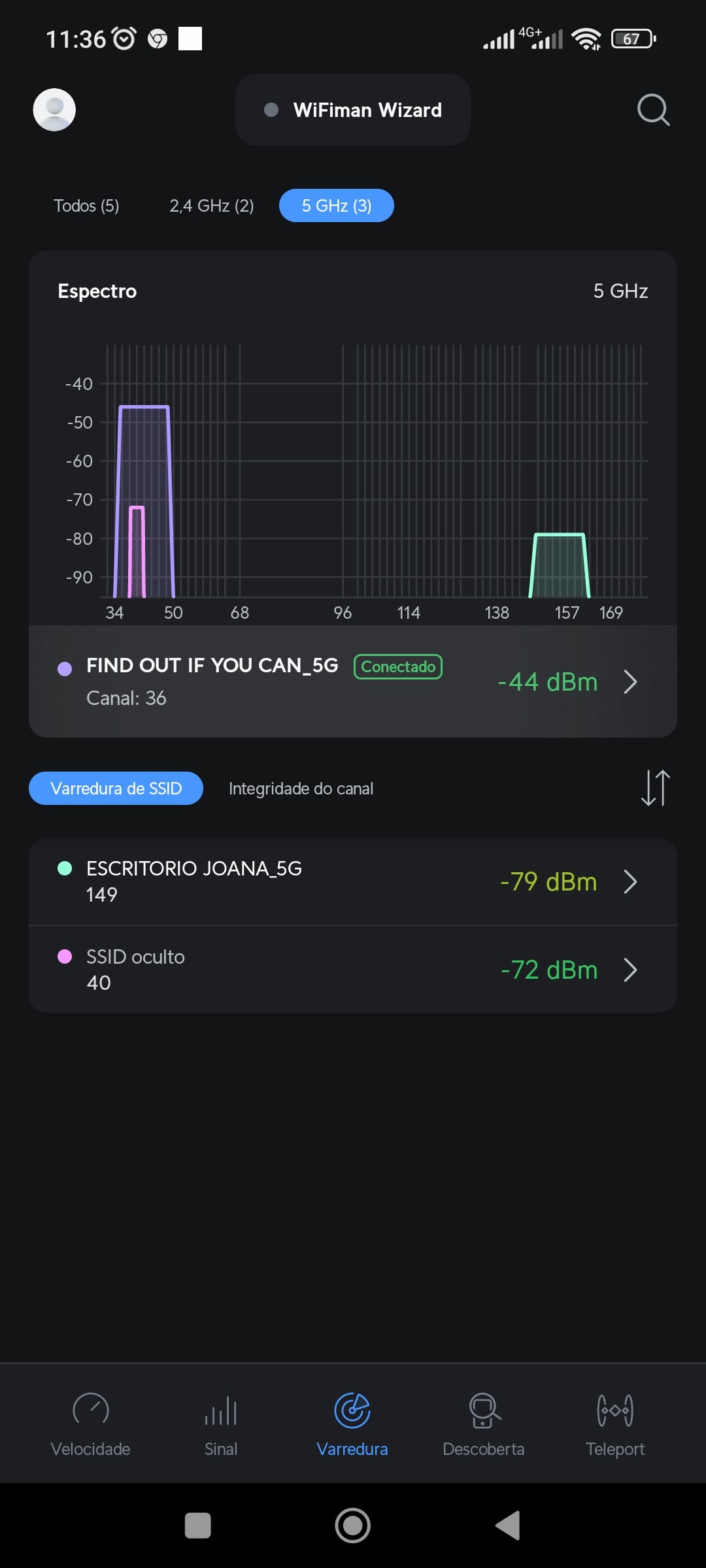Open ESCRITORIO JOANA_5G network details

(353, 881)
